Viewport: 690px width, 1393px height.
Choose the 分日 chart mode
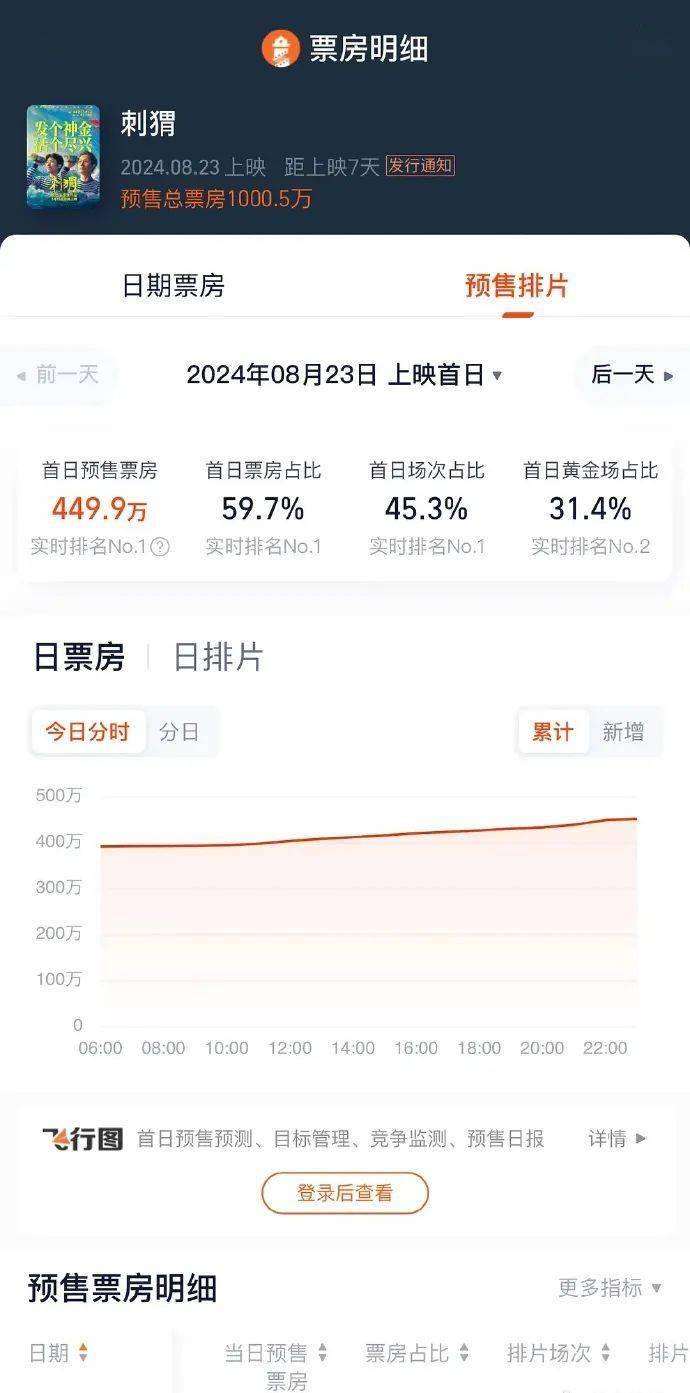coord(179,732)
